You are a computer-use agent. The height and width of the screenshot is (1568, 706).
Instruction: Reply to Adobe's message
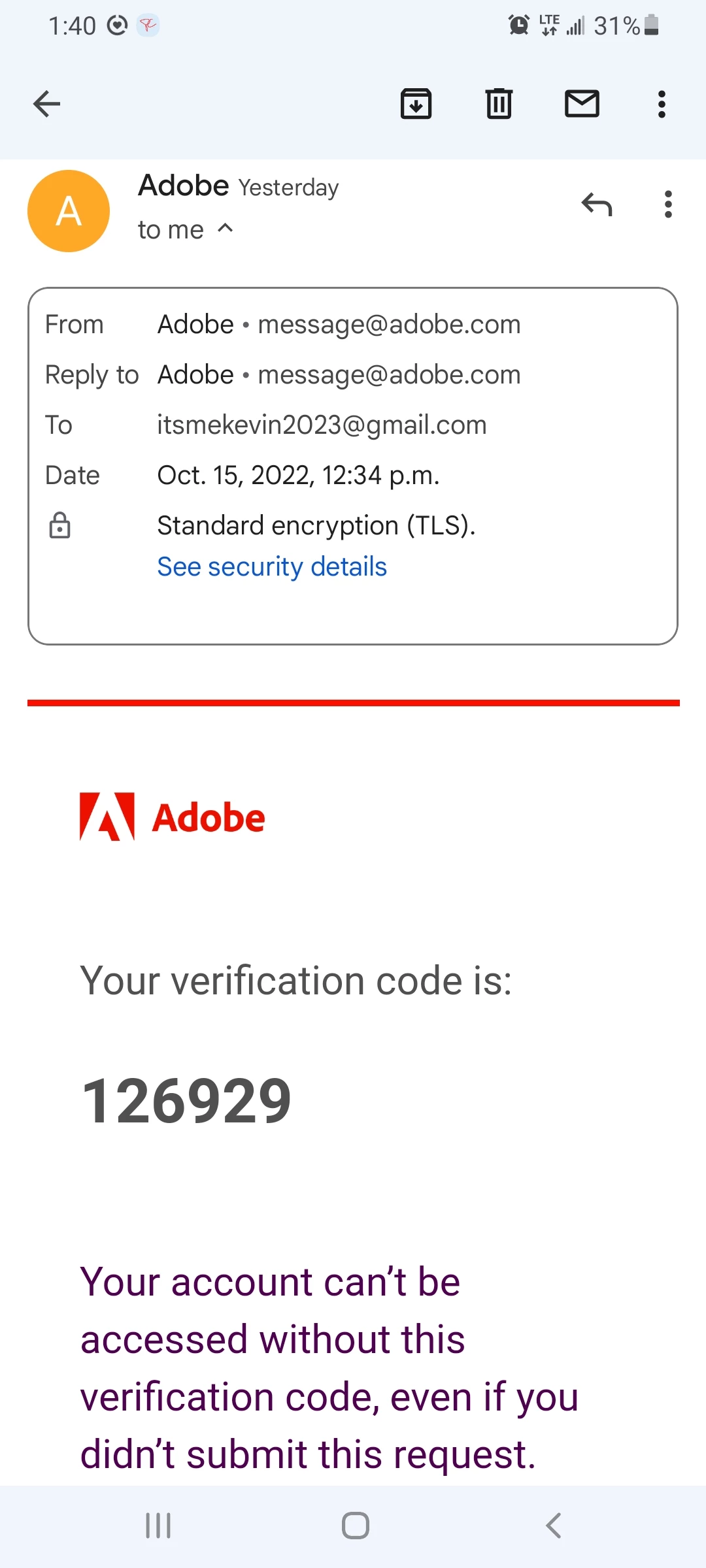pyautogui.click(x=597, y=205)
